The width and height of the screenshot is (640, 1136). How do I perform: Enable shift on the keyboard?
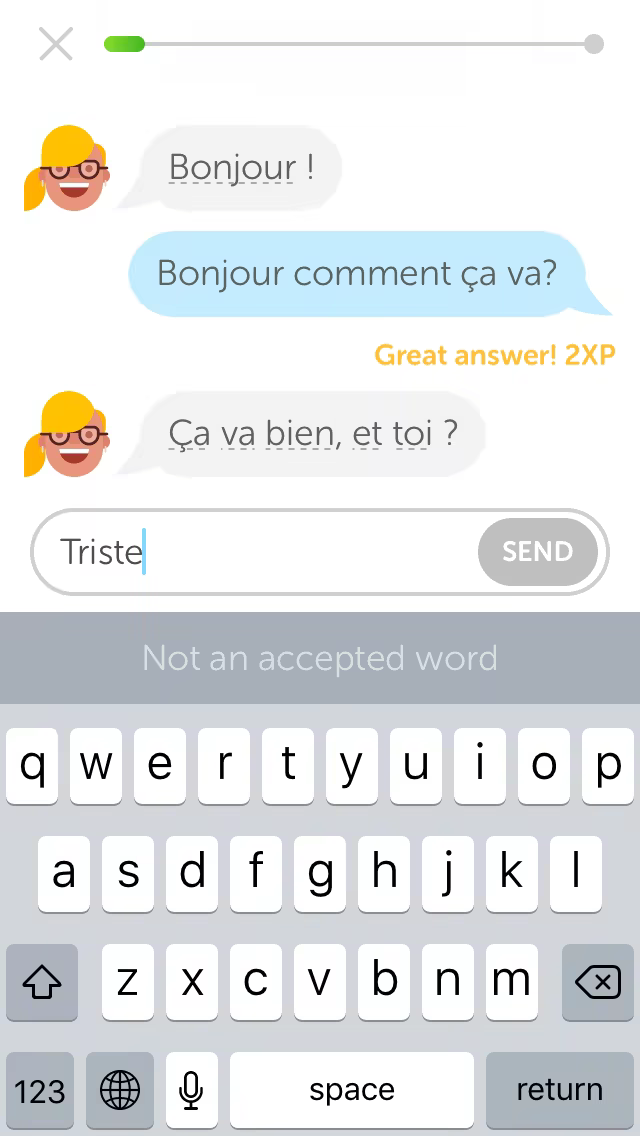[42, 983]
